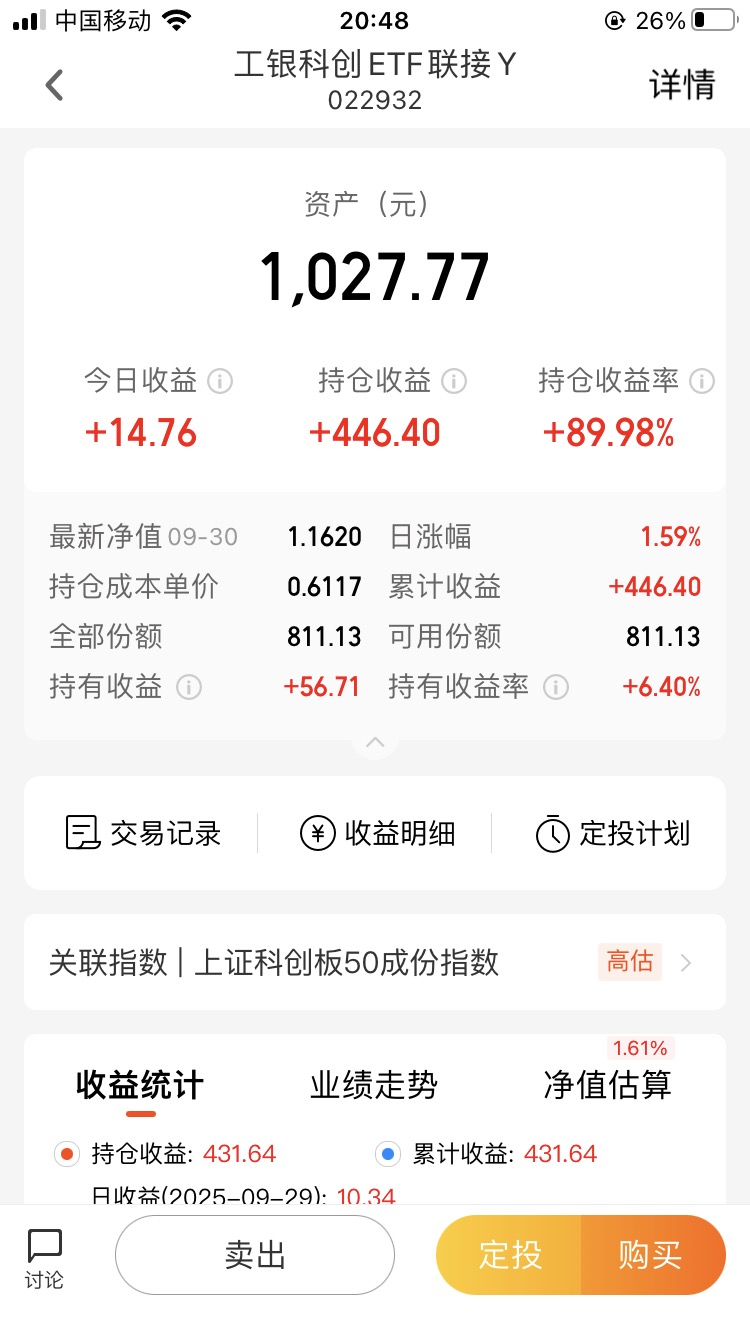This screenshot has width=750, height=1334.
Task: Tap 购买 to buy this fund
Action: point(653,1255)
